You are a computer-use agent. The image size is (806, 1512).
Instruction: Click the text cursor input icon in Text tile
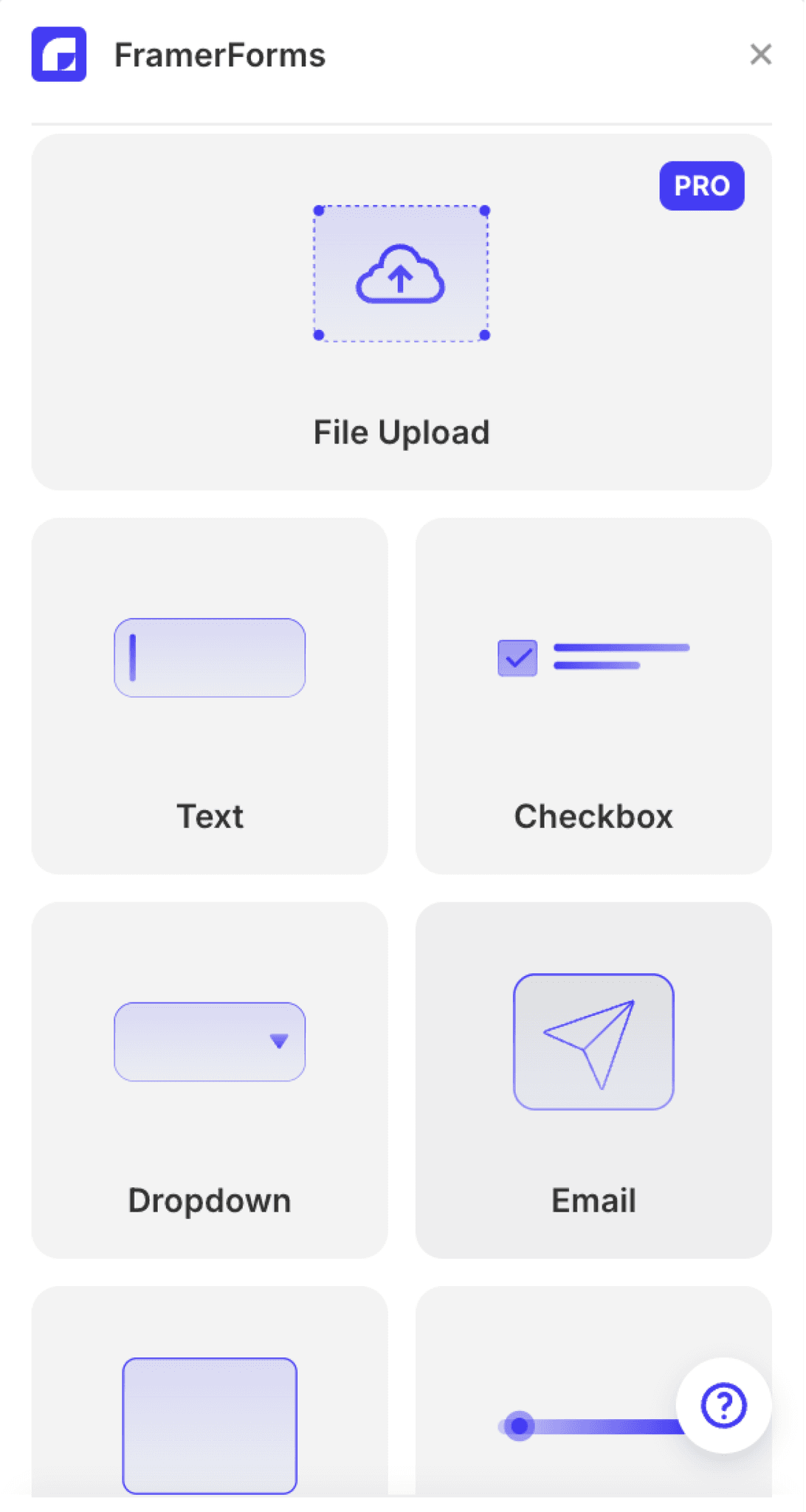[209, 657]
